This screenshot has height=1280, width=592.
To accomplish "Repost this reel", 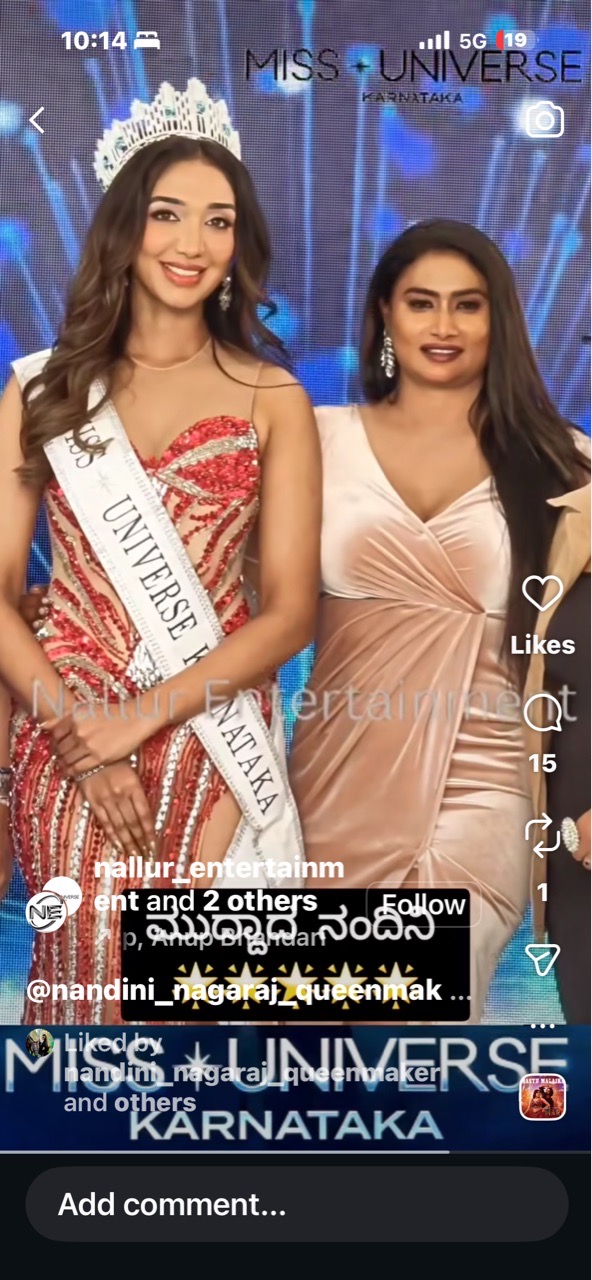I will point(542,836).
